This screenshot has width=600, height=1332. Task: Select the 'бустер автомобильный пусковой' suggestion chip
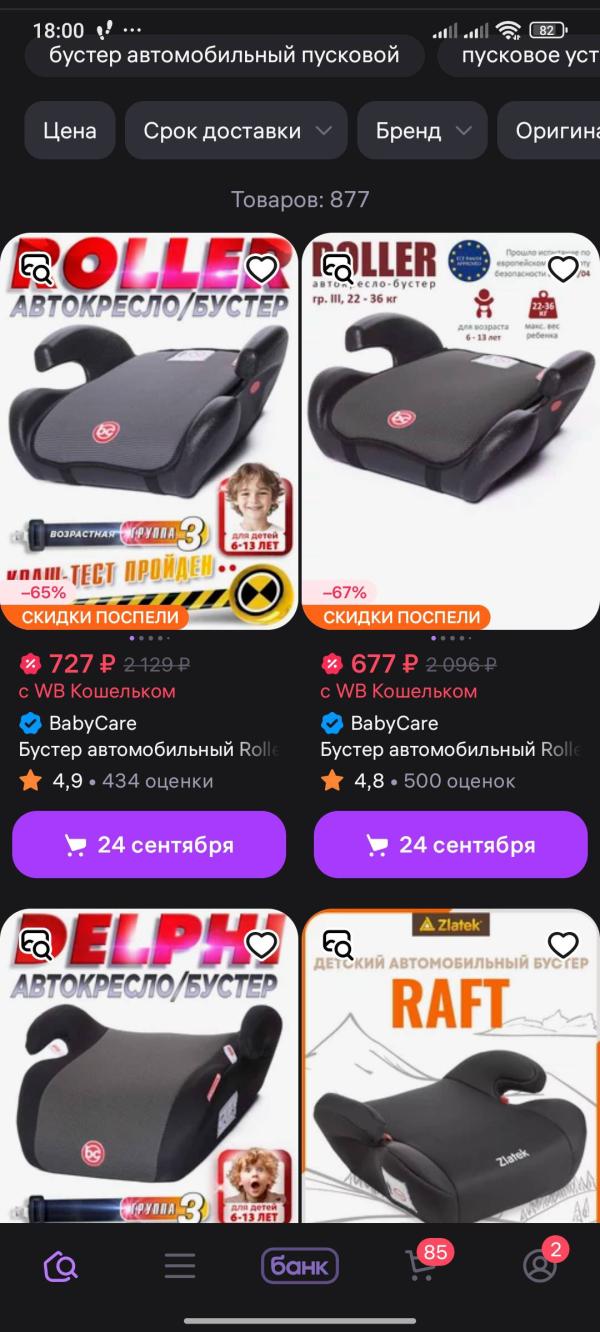pyautogui.click(x=225, y=56)
